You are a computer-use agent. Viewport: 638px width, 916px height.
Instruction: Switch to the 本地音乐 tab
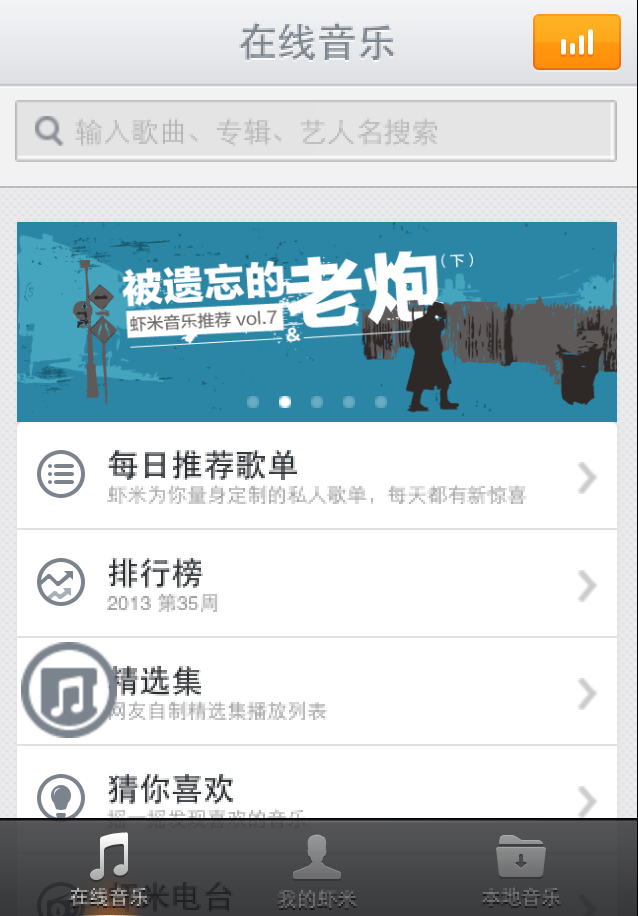[x=520, y=870]
